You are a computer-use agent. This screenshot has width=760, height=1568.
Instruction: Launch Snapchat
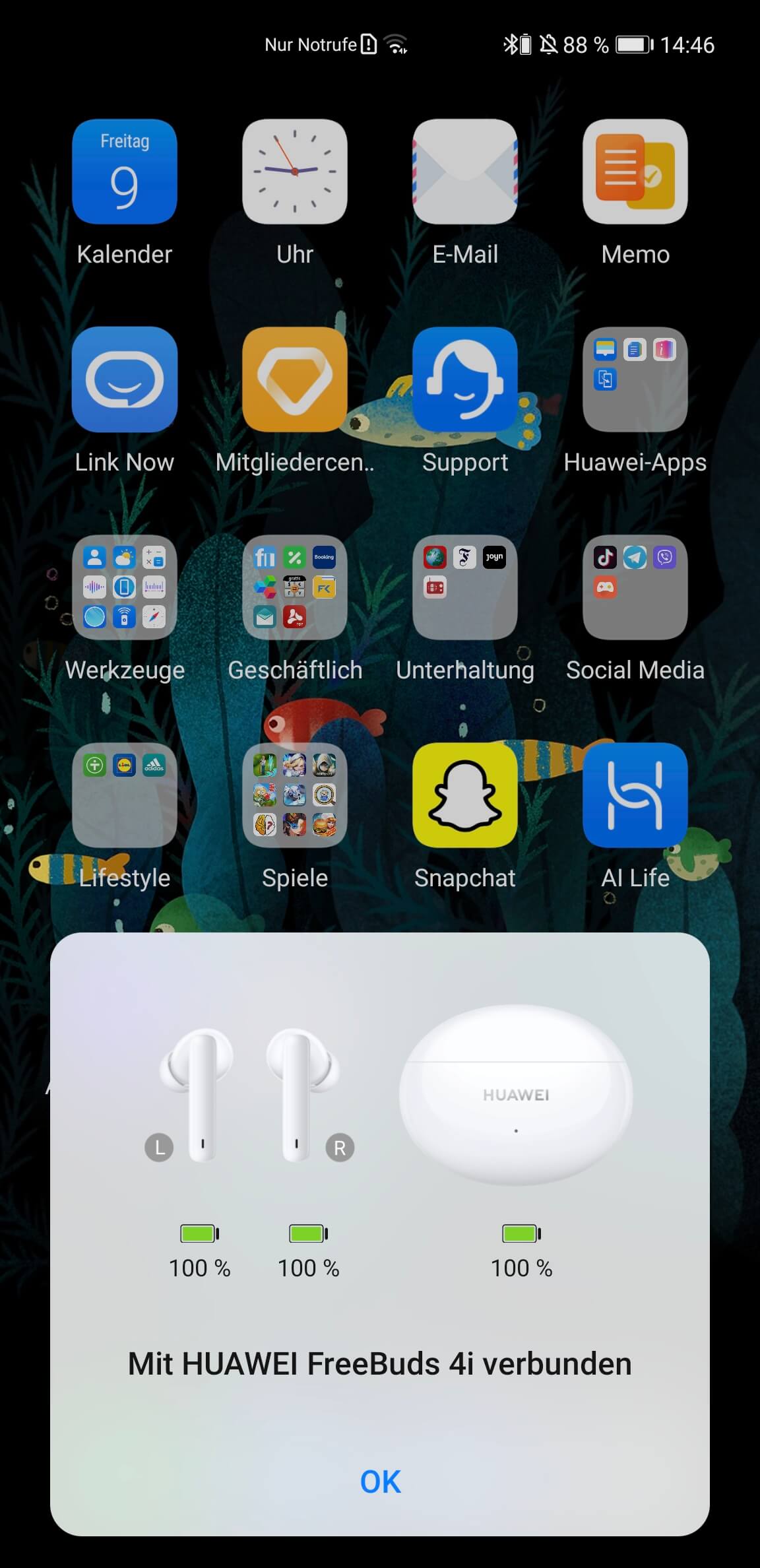click(x=465, y=795)
